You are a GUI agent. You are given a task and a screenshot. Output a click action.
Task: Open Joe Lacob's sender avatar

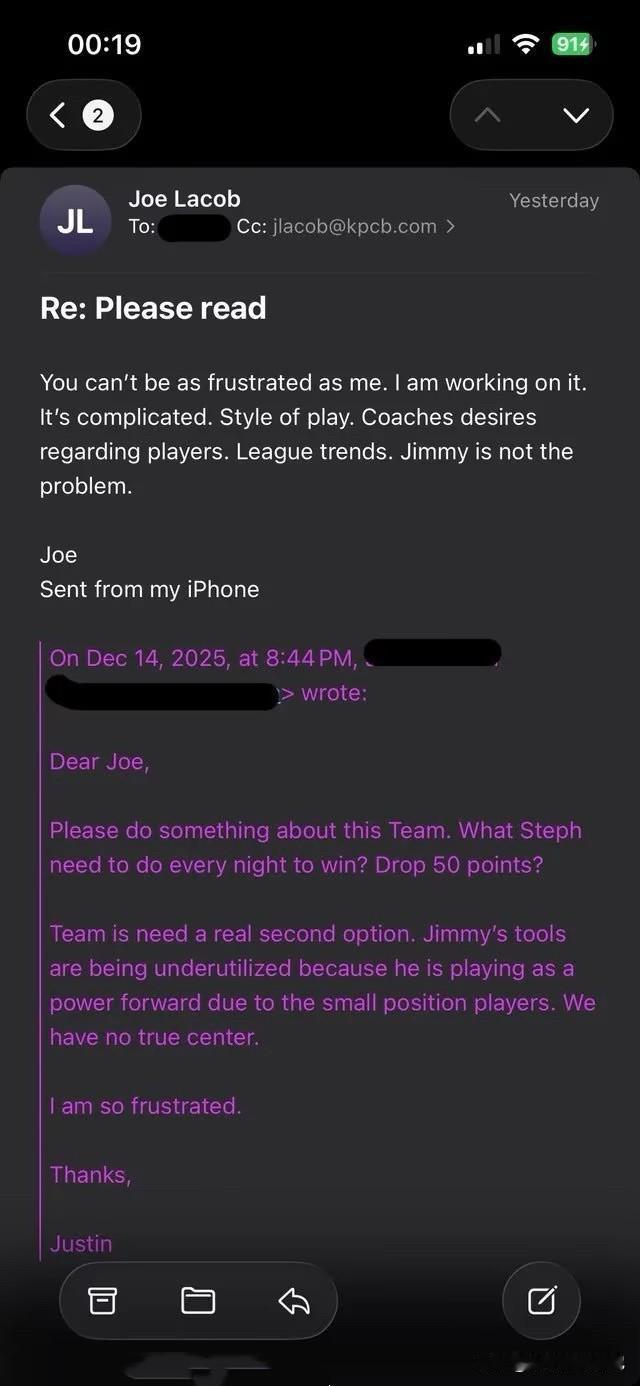coord(75,220)
